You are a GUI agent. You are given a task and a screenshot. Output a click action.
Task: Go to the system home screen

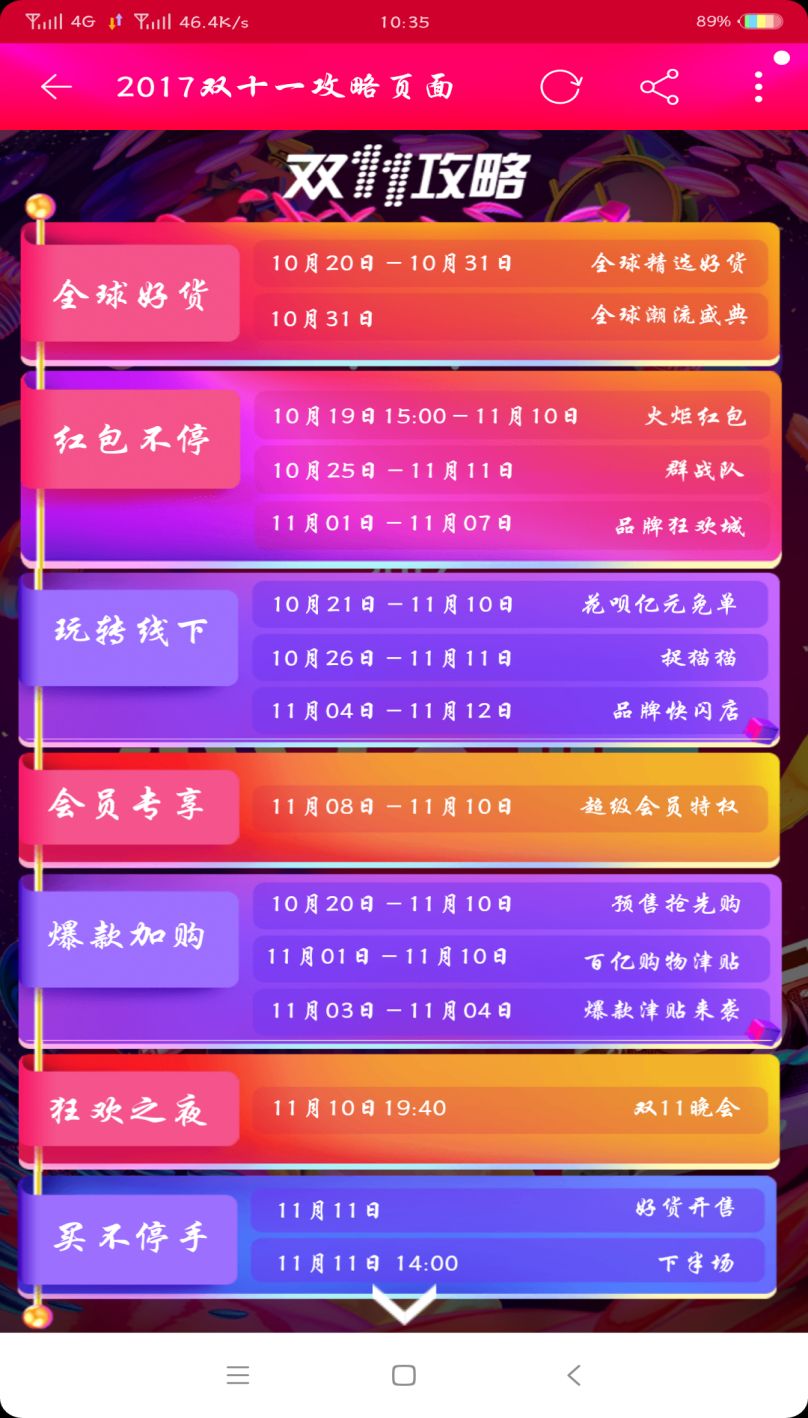[404, 1375]
